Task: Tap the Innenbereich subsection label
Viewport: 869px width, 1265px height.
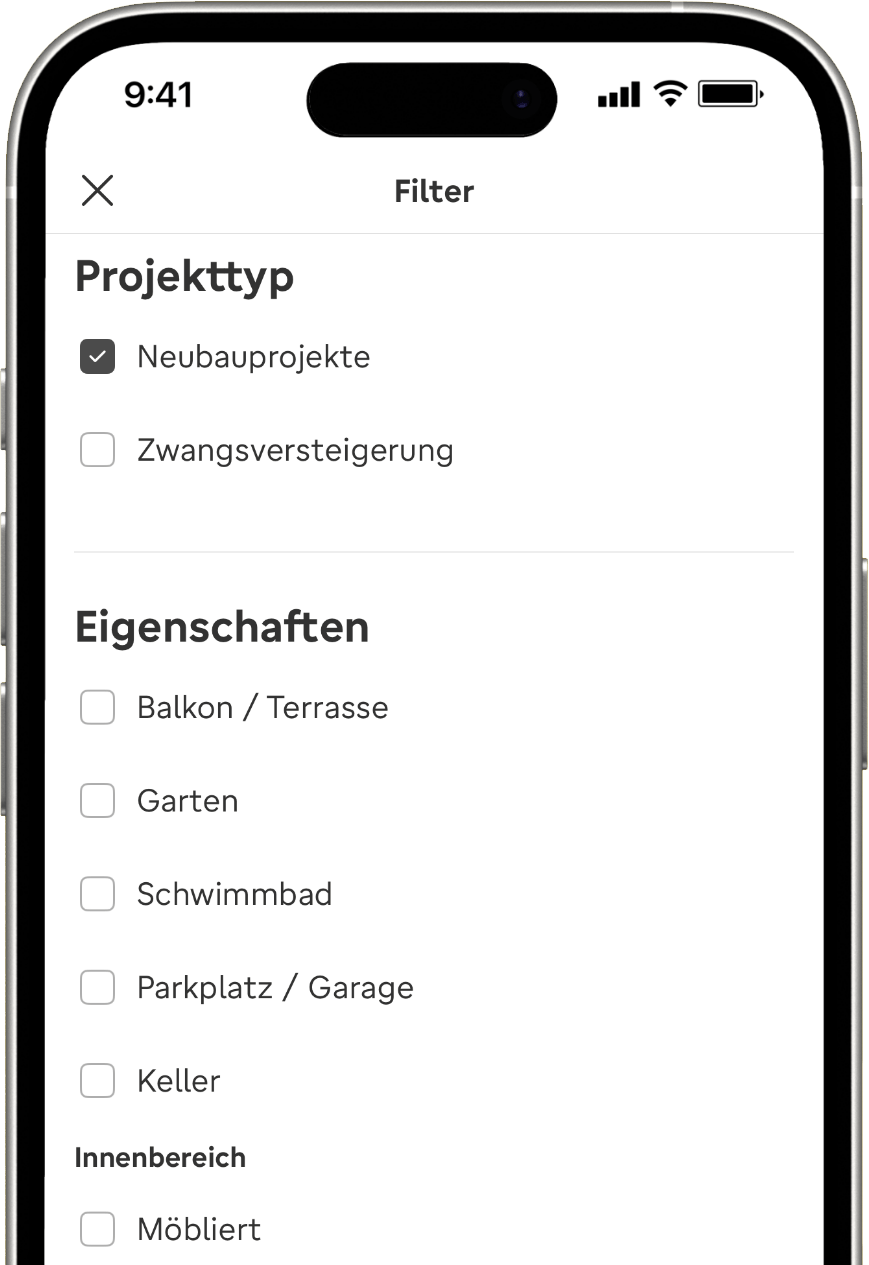Action: [160, 1157]
